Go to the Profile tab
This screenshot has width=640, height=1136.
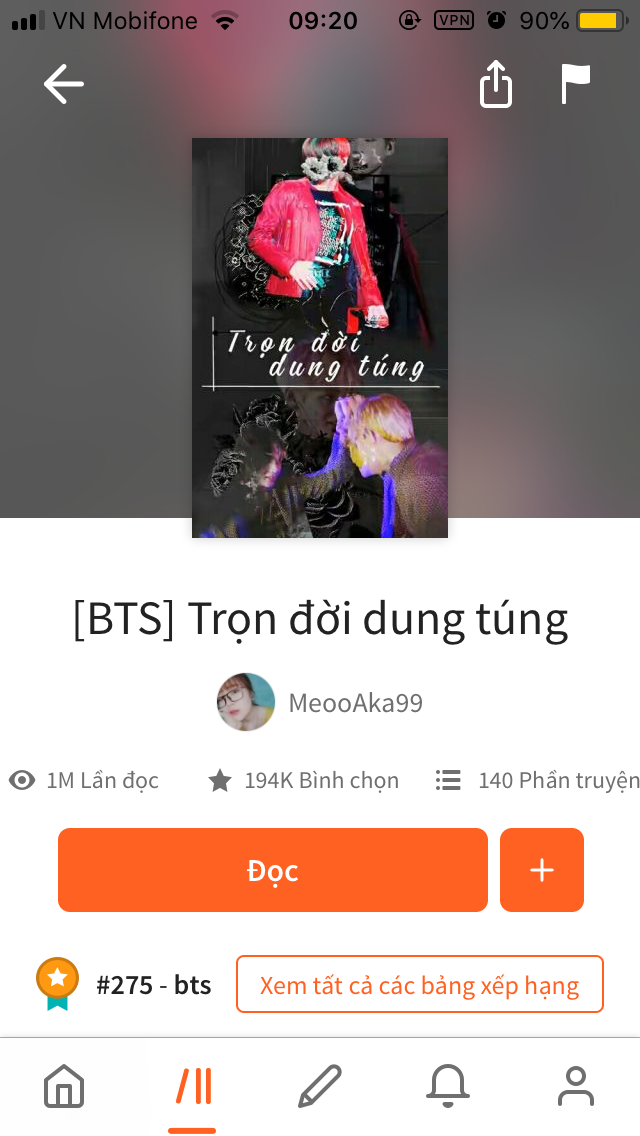pyautogui.click(x=576, y=1086)
